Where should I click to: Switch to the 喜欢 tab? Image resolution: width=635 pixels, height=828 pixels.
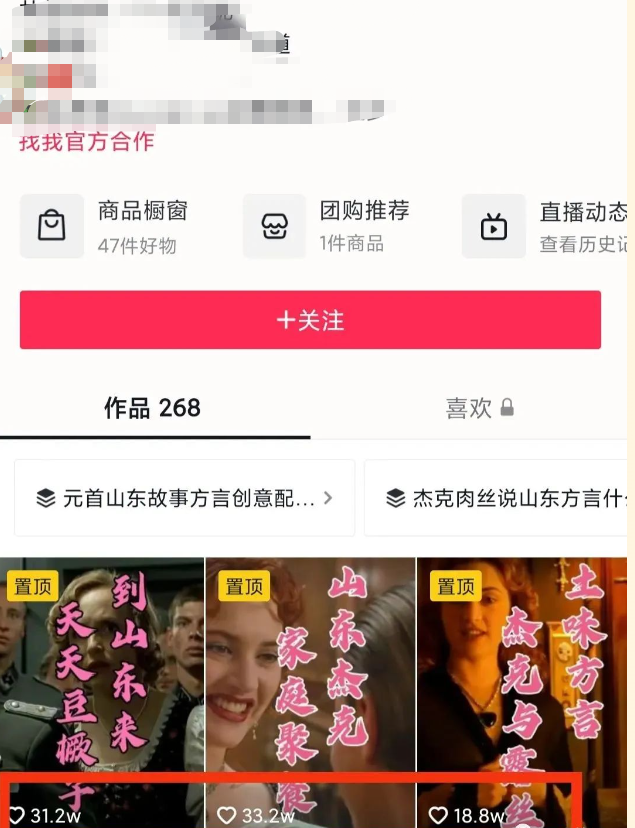click(x=479, y=408)
